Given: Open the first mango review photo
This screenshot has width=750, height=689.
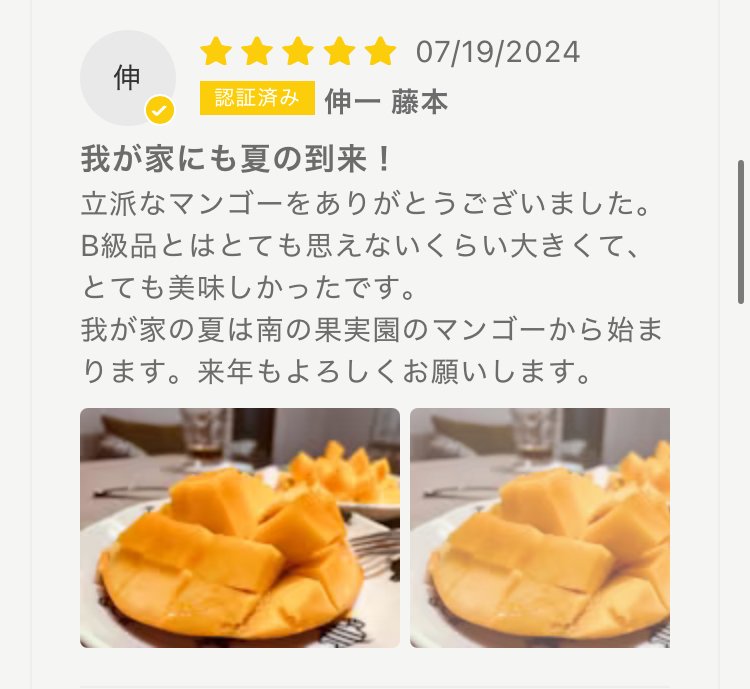Looking at the screenshot, I should point(239,527).
